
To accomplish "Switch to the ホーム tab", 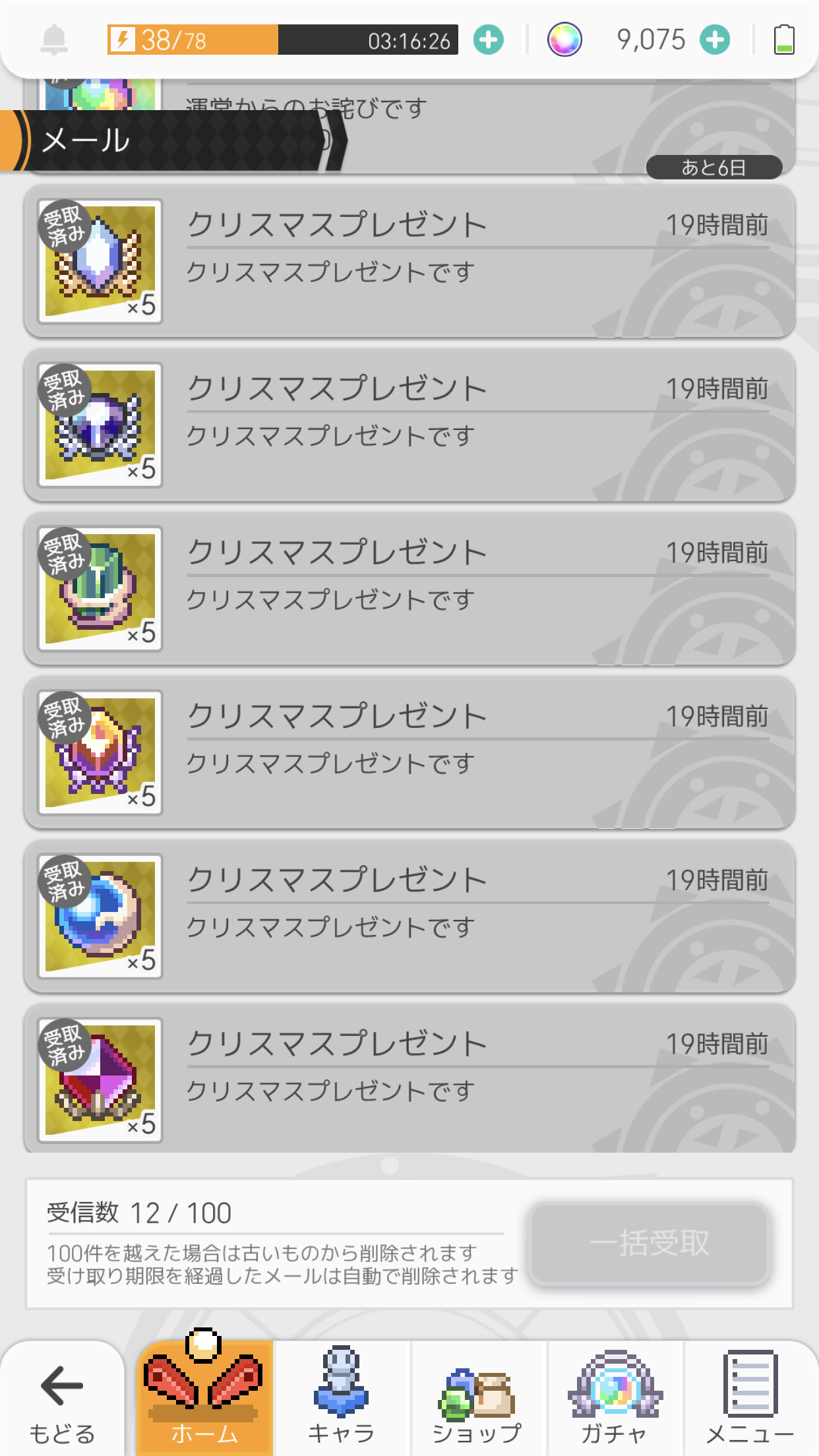I will click(x=204, y=1399).
